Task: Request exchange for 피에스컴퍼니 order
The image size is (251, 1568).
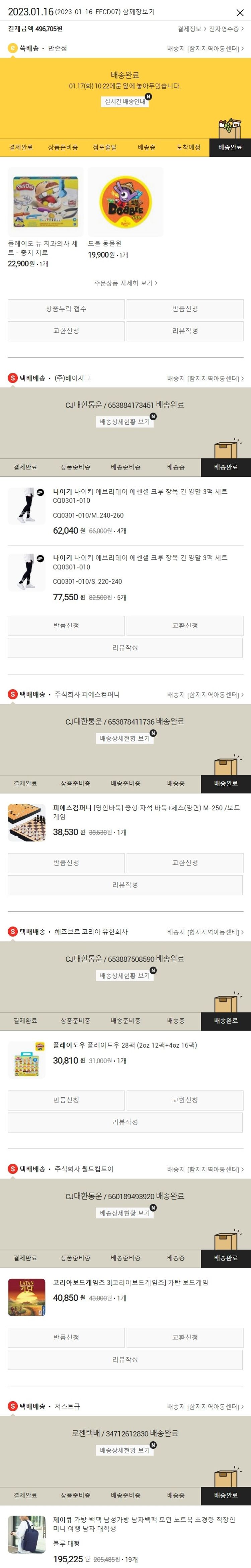Action: (x=185, y=863)
